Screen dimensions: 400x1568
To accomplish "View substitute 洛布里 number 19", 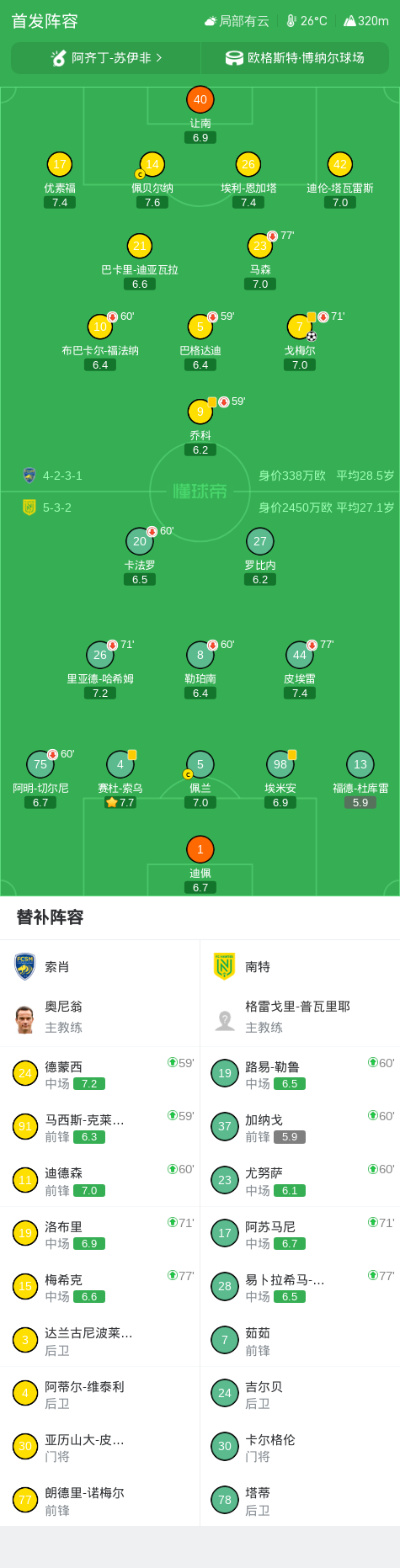I will (x=100, y=1234).
